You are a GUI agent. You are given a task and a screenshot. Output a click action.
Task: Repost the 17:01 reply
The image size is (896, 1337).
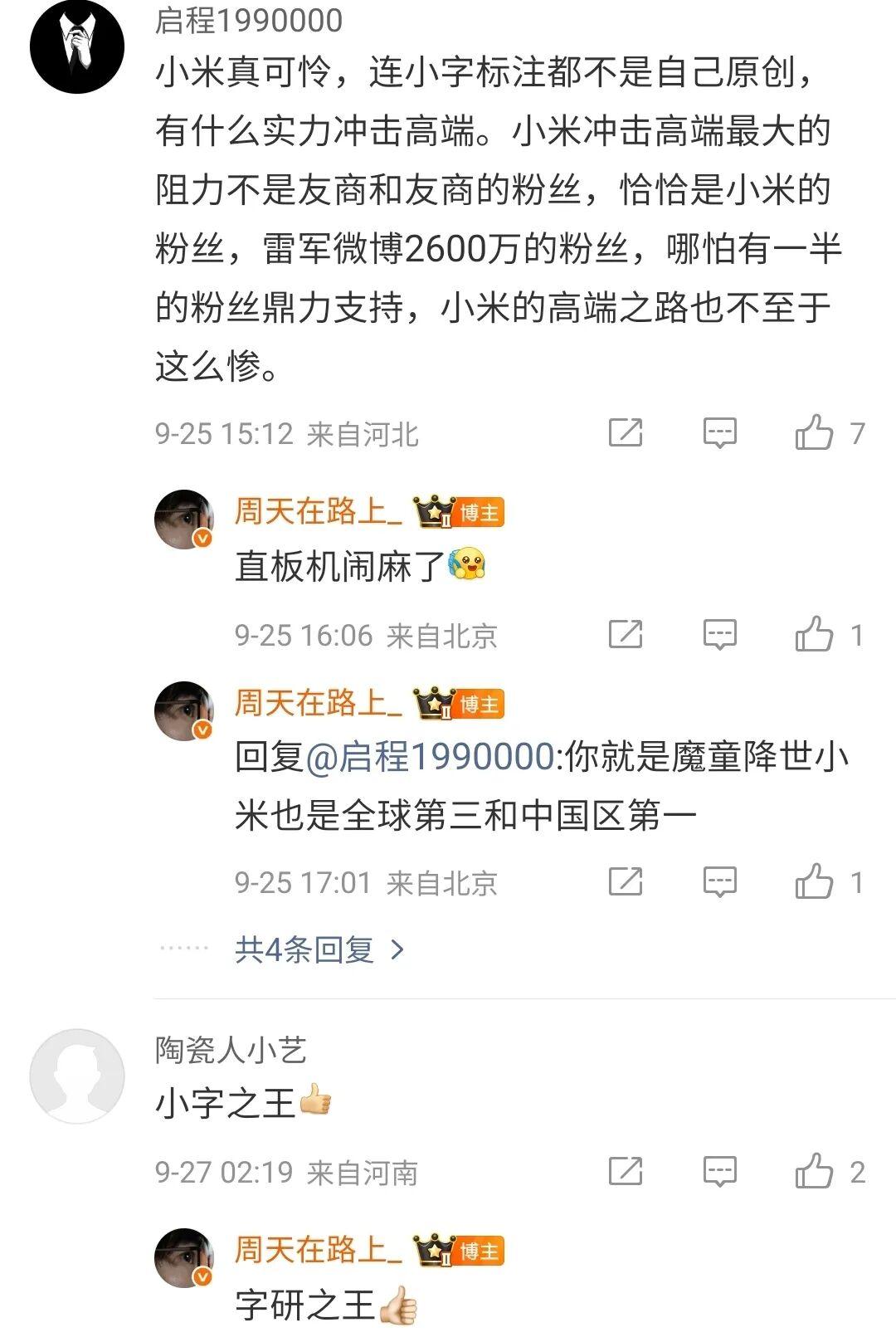point(626,881)
